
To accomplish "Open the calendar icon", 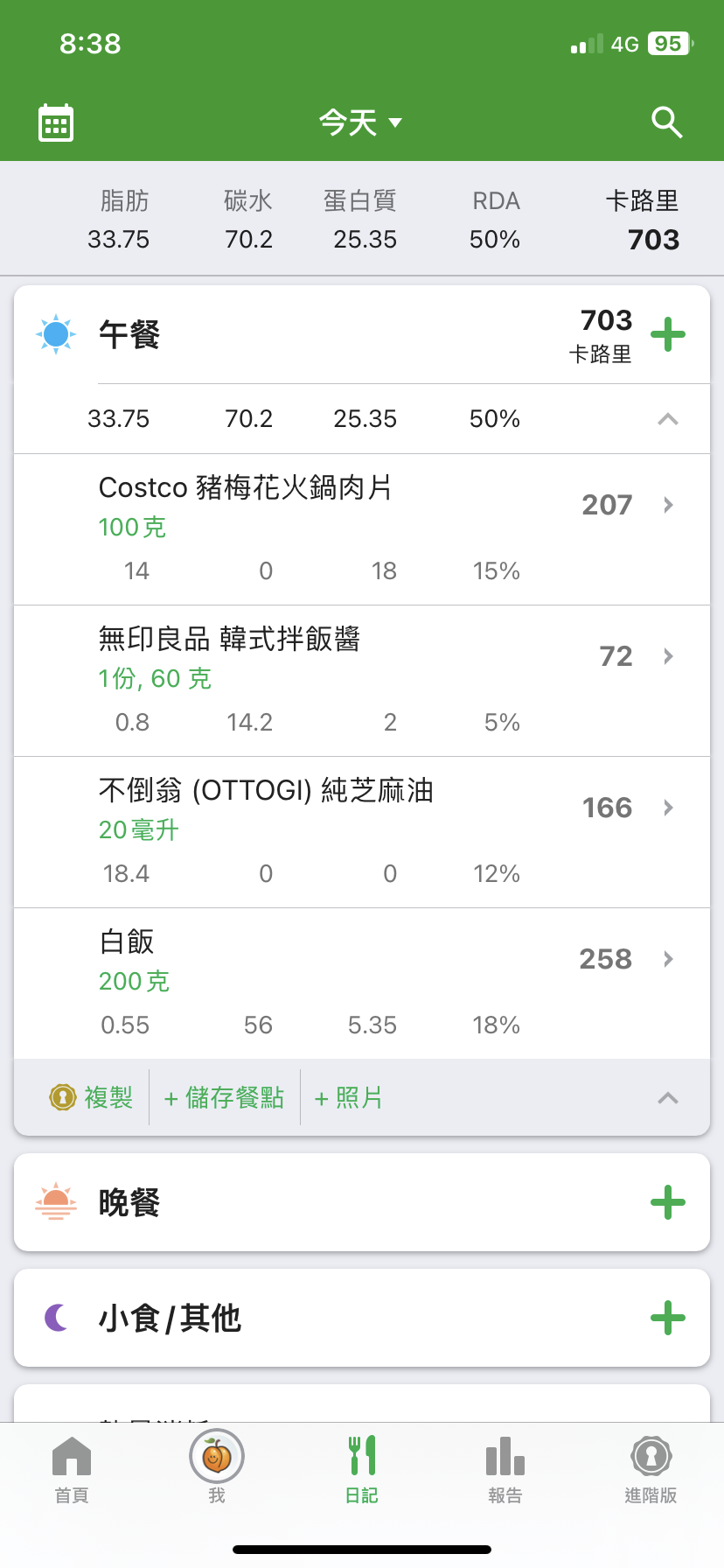I will [x=56, y=122].
